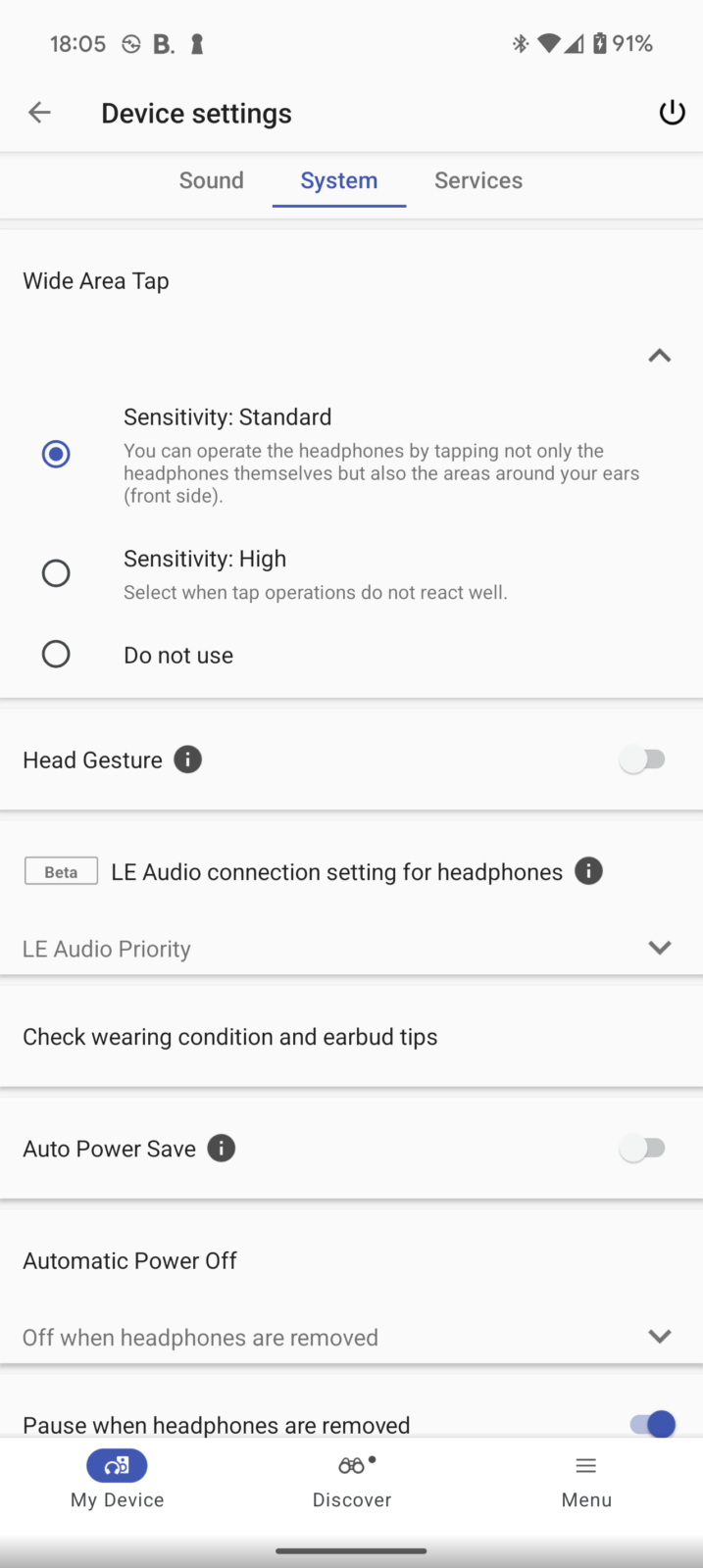703x1568 pixels.
Task: Switch to the My Device tab
Action: (x=117, y=1479)
